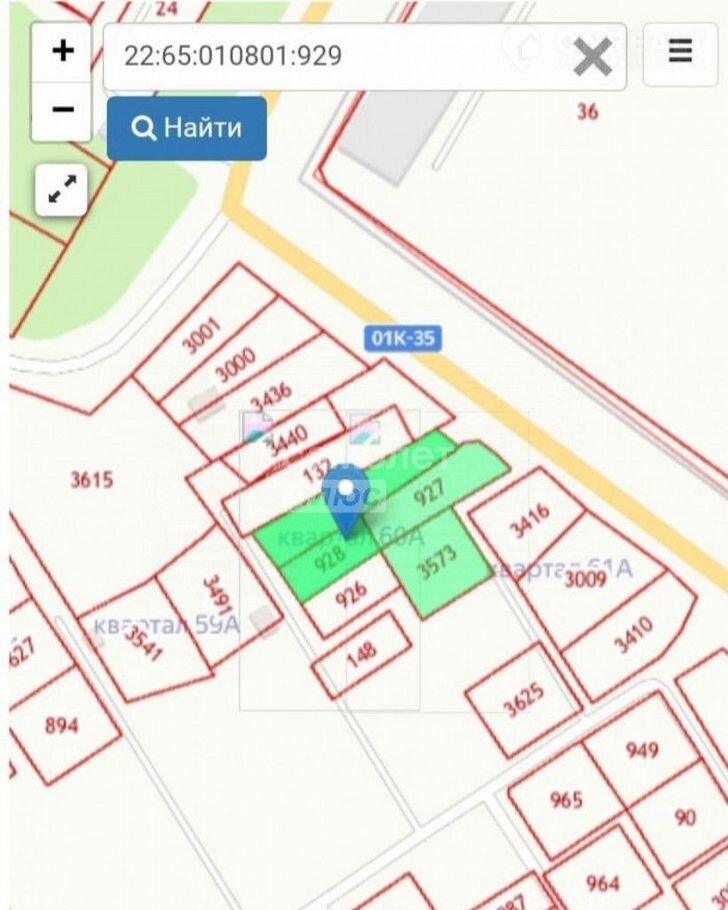Tap the Найти search button
Image resolution: width=728 pixels, height=910 pixels.
pyautogui.click(x=187, y=128)
